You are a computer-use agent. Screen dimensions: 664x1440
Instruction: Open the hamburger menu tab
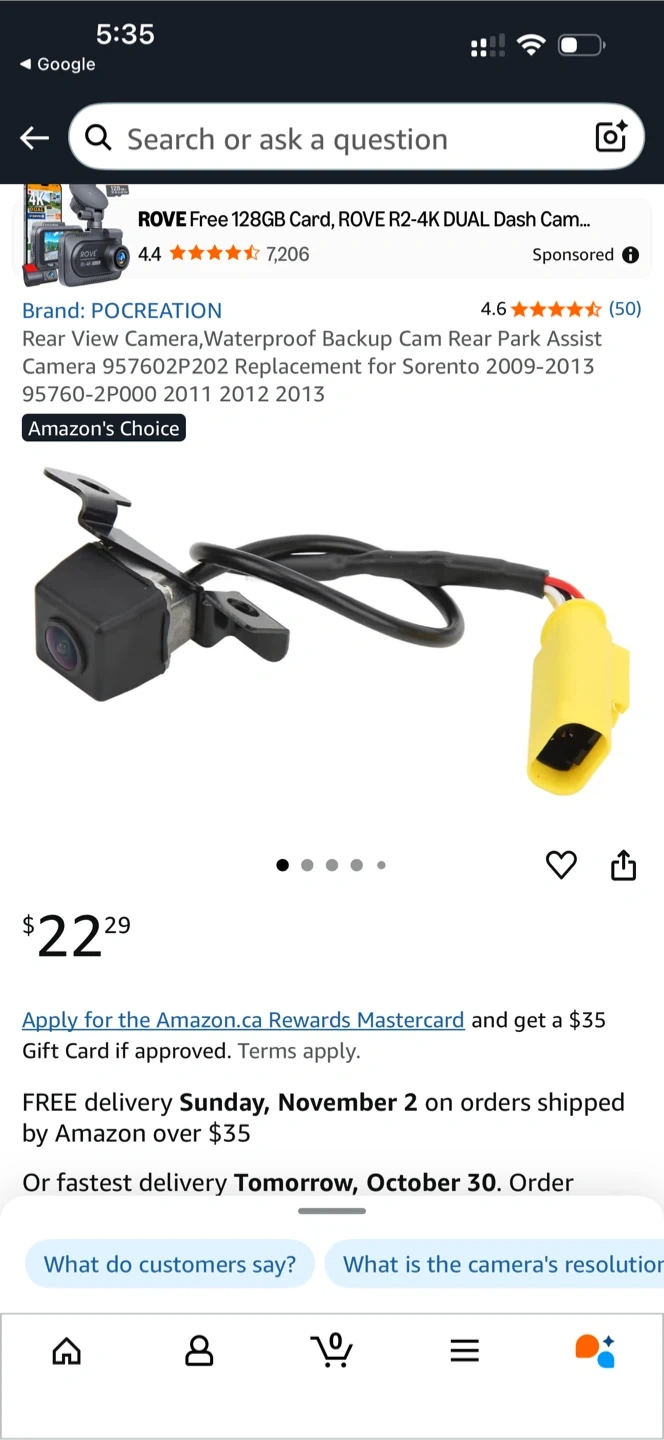pyautogui.click(x=464, y=1351)
